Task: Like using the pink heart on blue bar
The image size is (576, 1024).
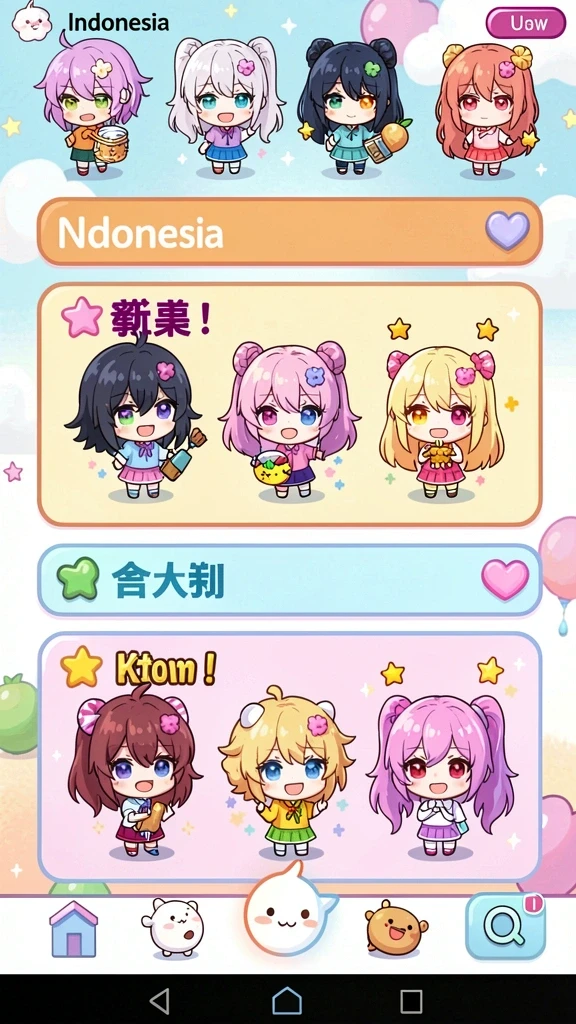Action: pyautogui.click(x=505, y=580)
